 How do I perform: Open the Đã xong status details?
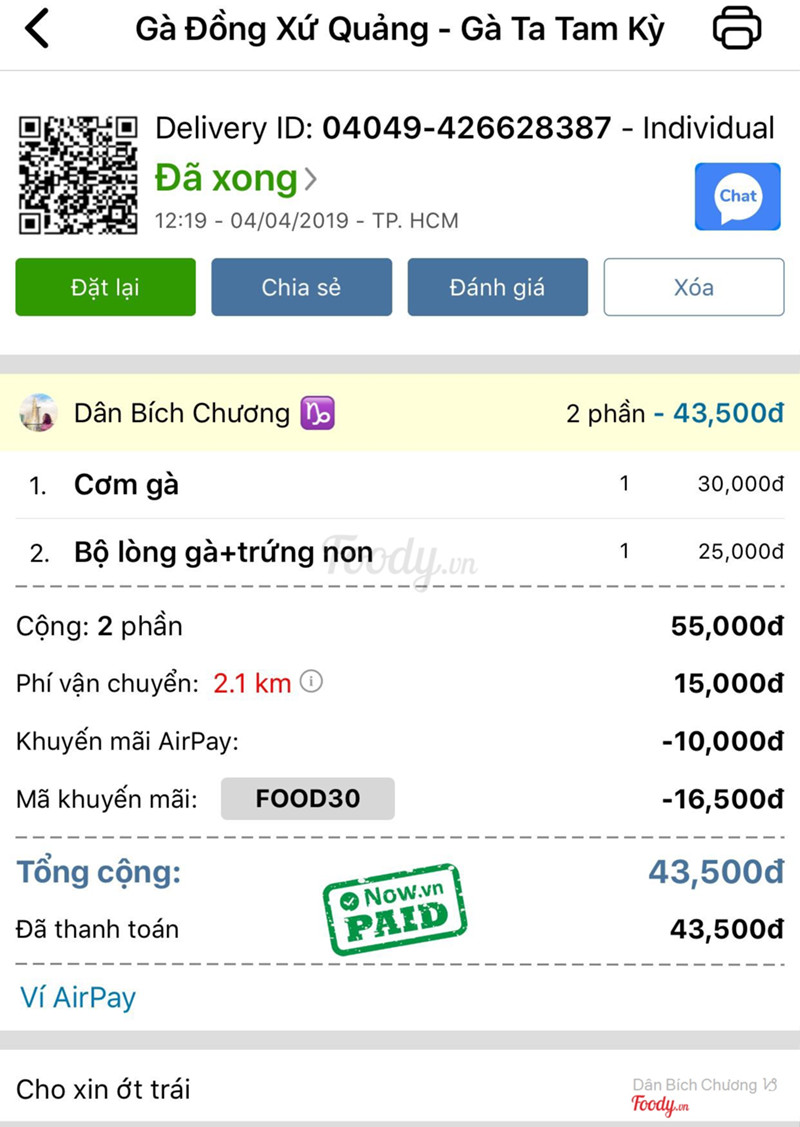(236, 179)
